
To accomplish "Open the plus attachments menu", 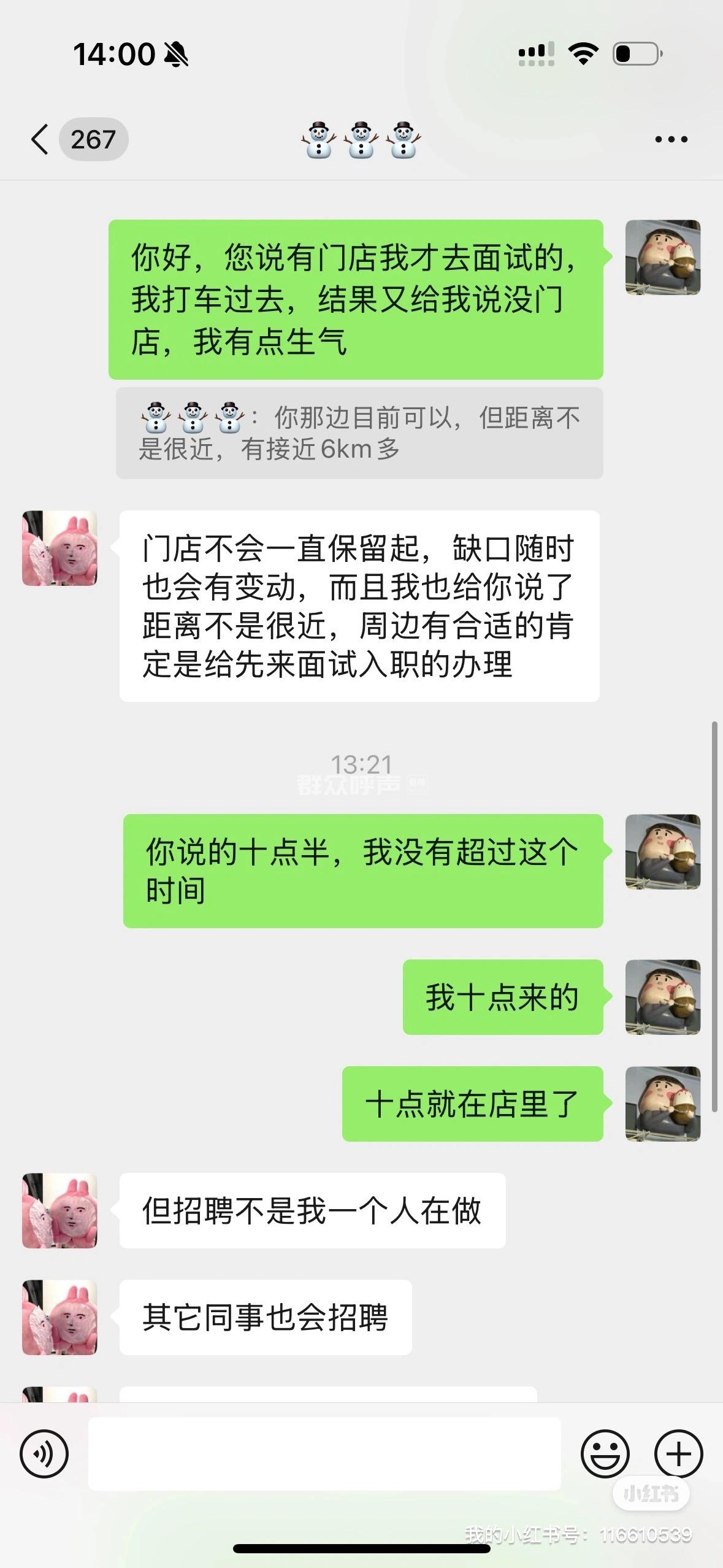I will click(x=678, y=1453).
